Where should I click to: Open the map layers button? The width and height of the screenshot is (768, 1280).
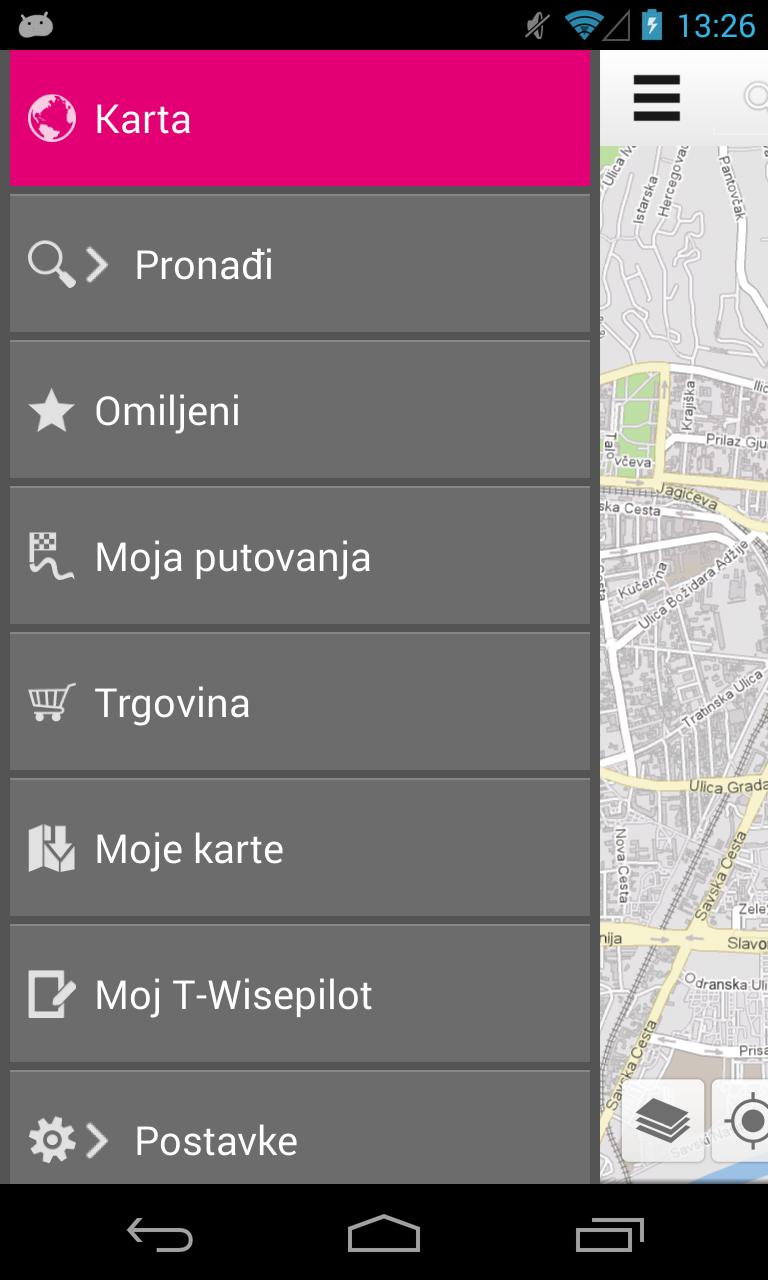coord(662,1121)
